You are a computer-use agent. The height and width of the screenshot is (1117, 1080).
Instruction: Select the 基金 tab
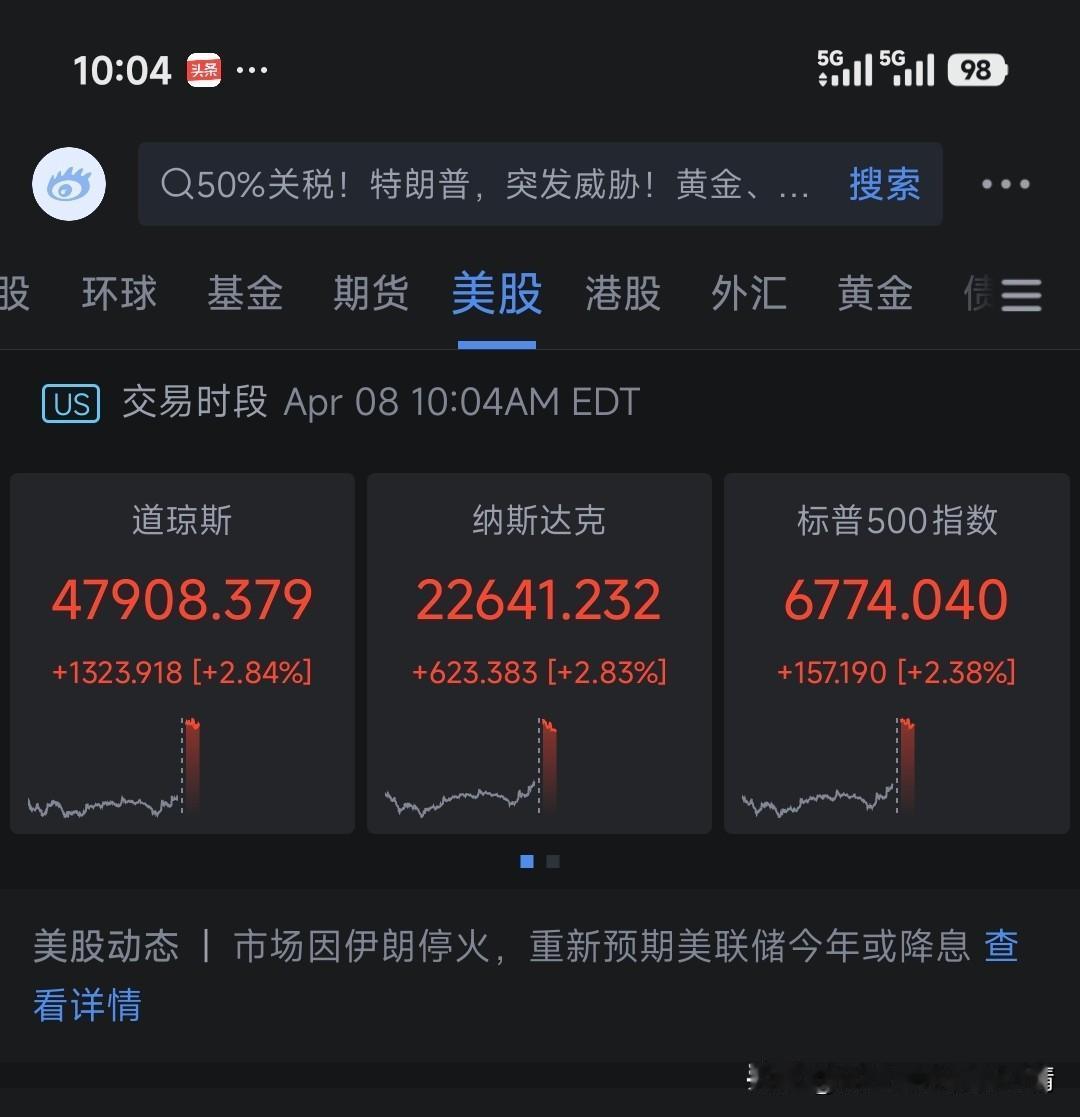tap(244, 294)
